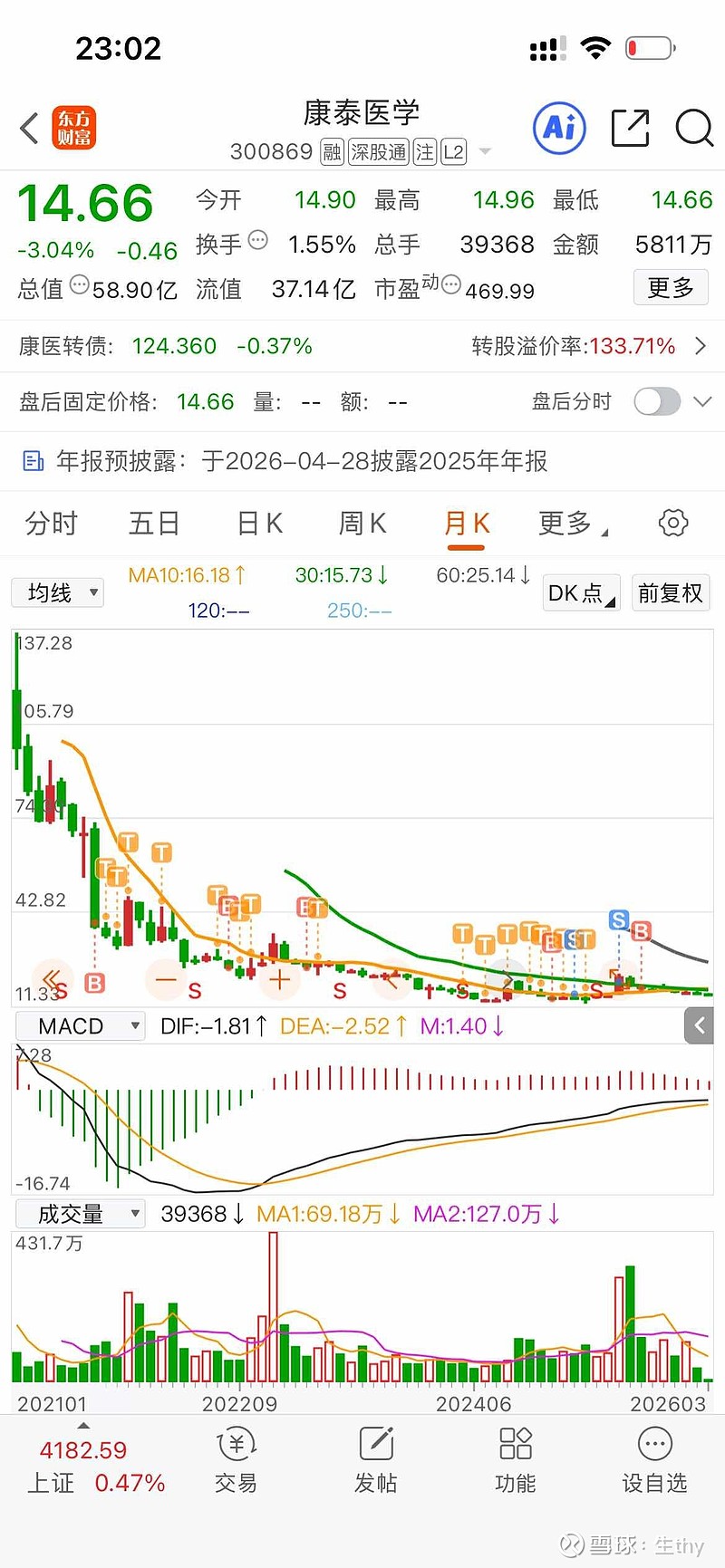The height and width of the screenshot is (1568, 725).
Task: Switch to the 五日 chart tab
Action: 154,524
